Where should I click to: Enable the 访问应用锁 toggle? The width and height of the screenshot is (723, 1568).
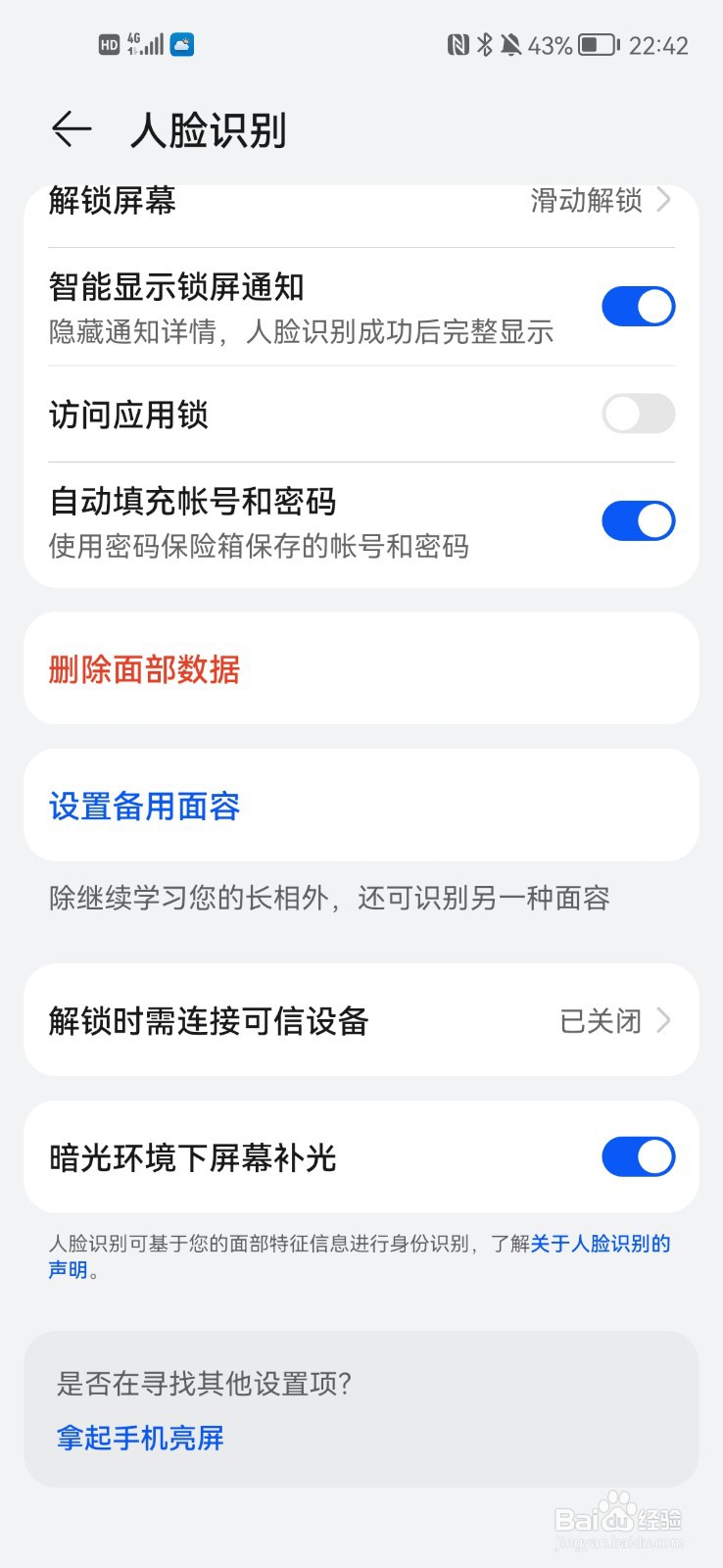click(x=638, y=415)
